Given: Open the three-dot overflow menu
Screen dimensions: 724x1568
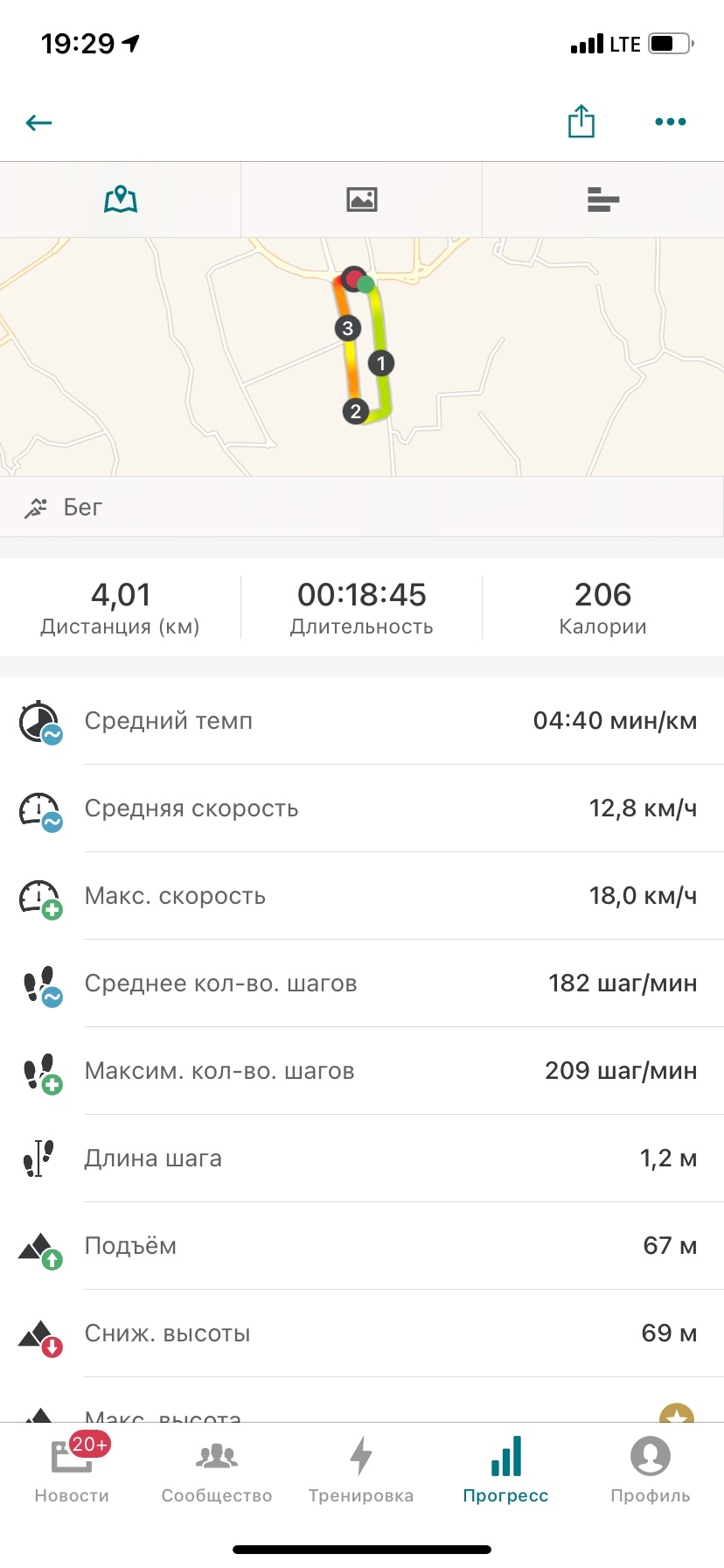Looking at the screenshot, I should [670, 122].
